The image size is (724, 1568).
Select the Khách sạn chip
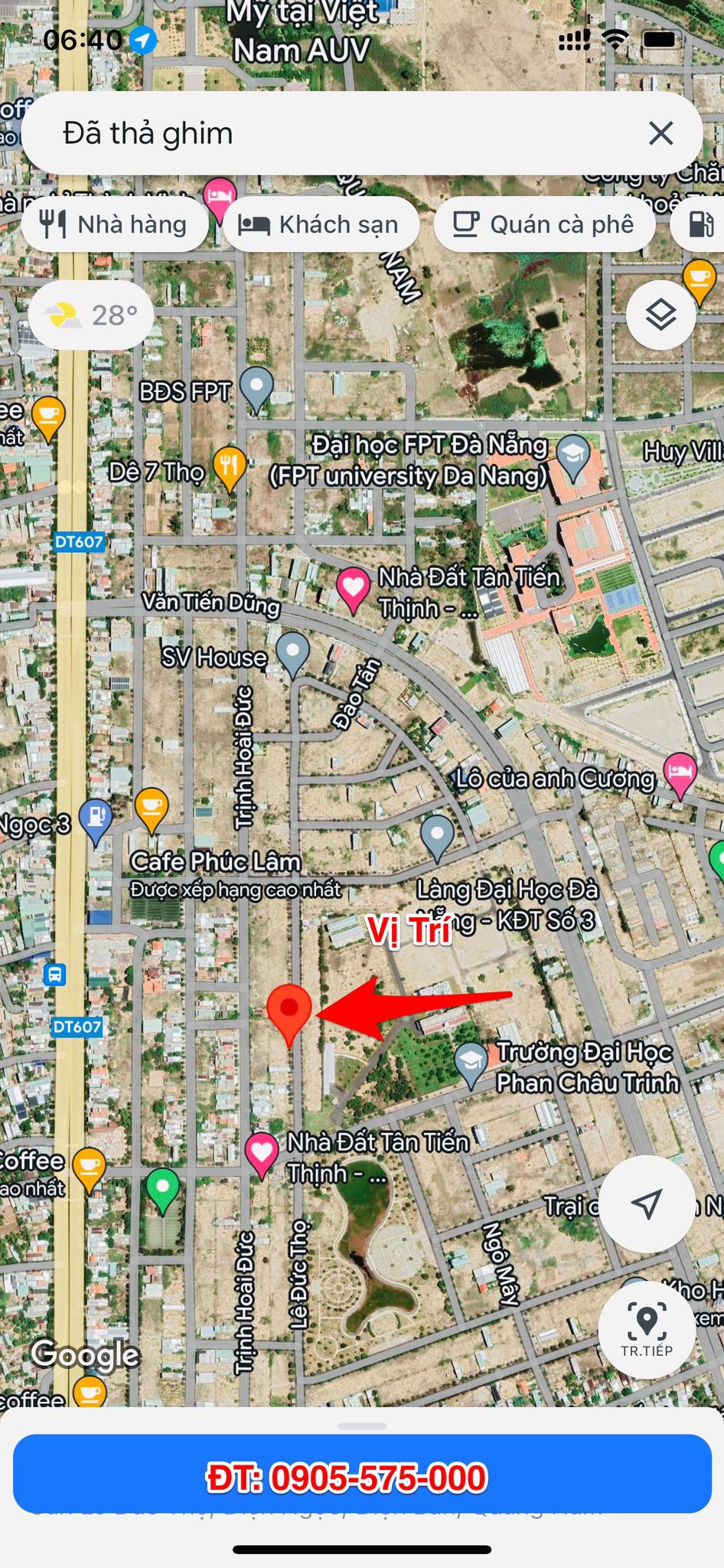point(320,224)
